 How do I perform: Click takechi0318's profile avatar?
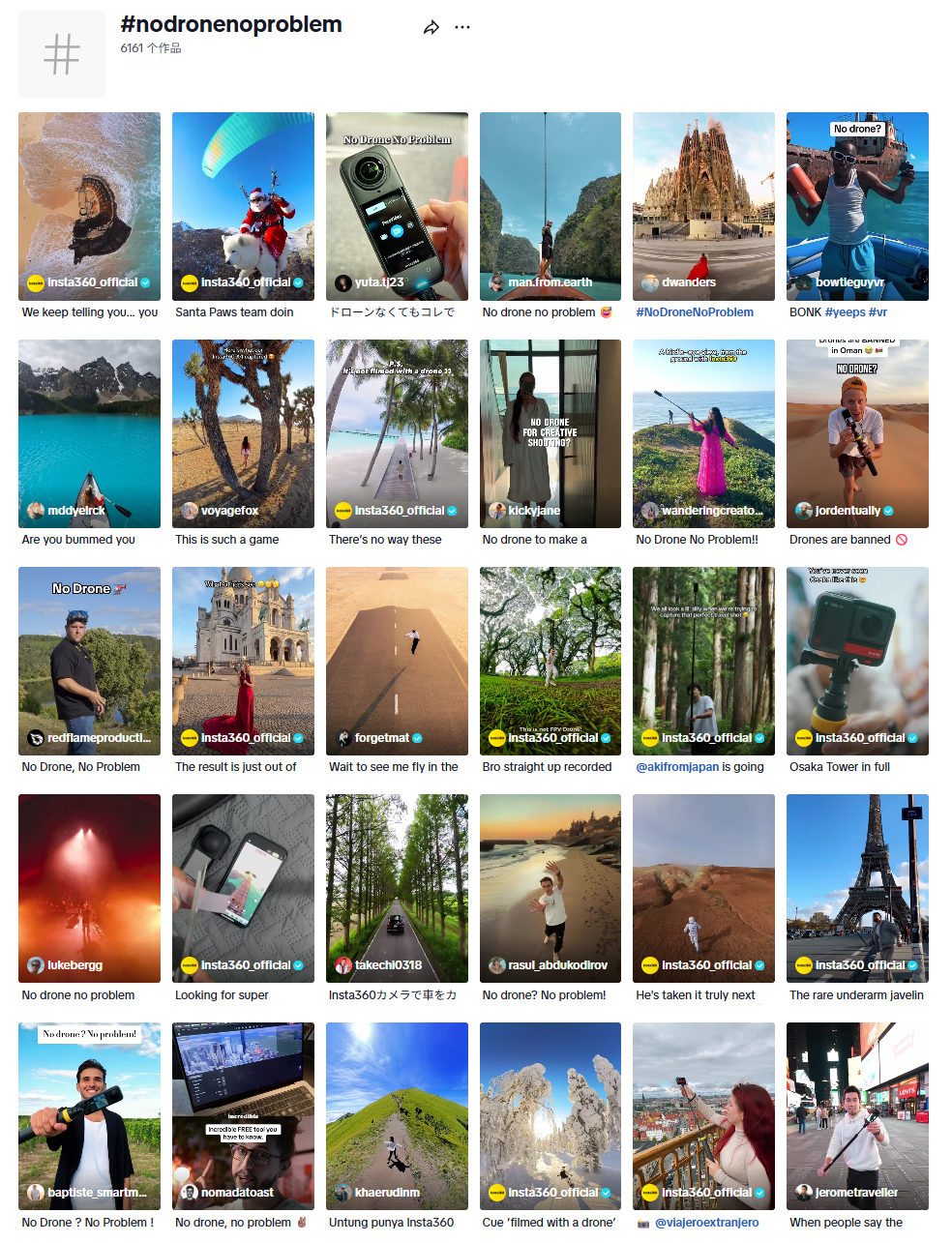[341, 965]
